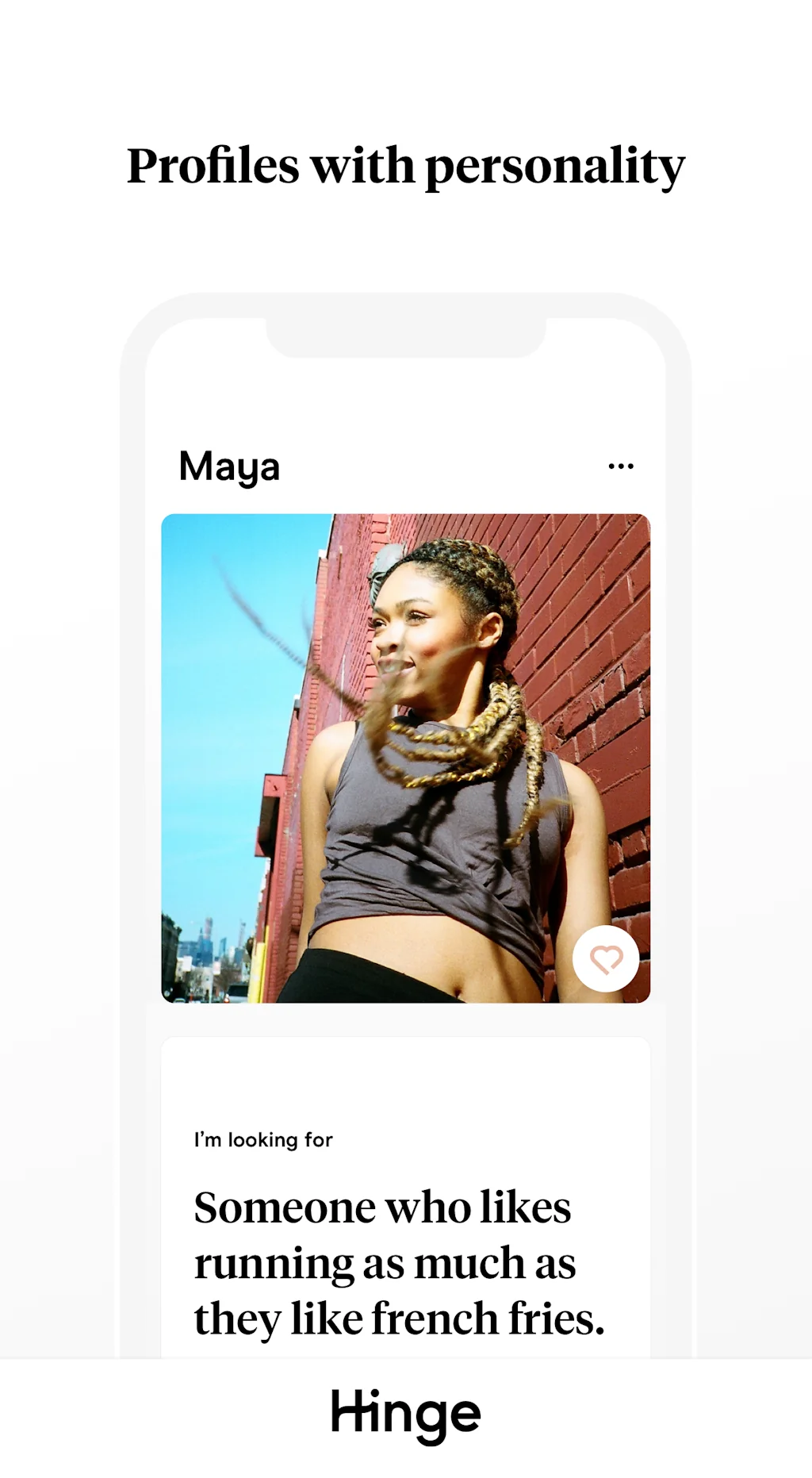Tap Maya's profile photo thumbnail
Image resolution: width=812 pixels, height=1478 pixels.
pos(406,758)
